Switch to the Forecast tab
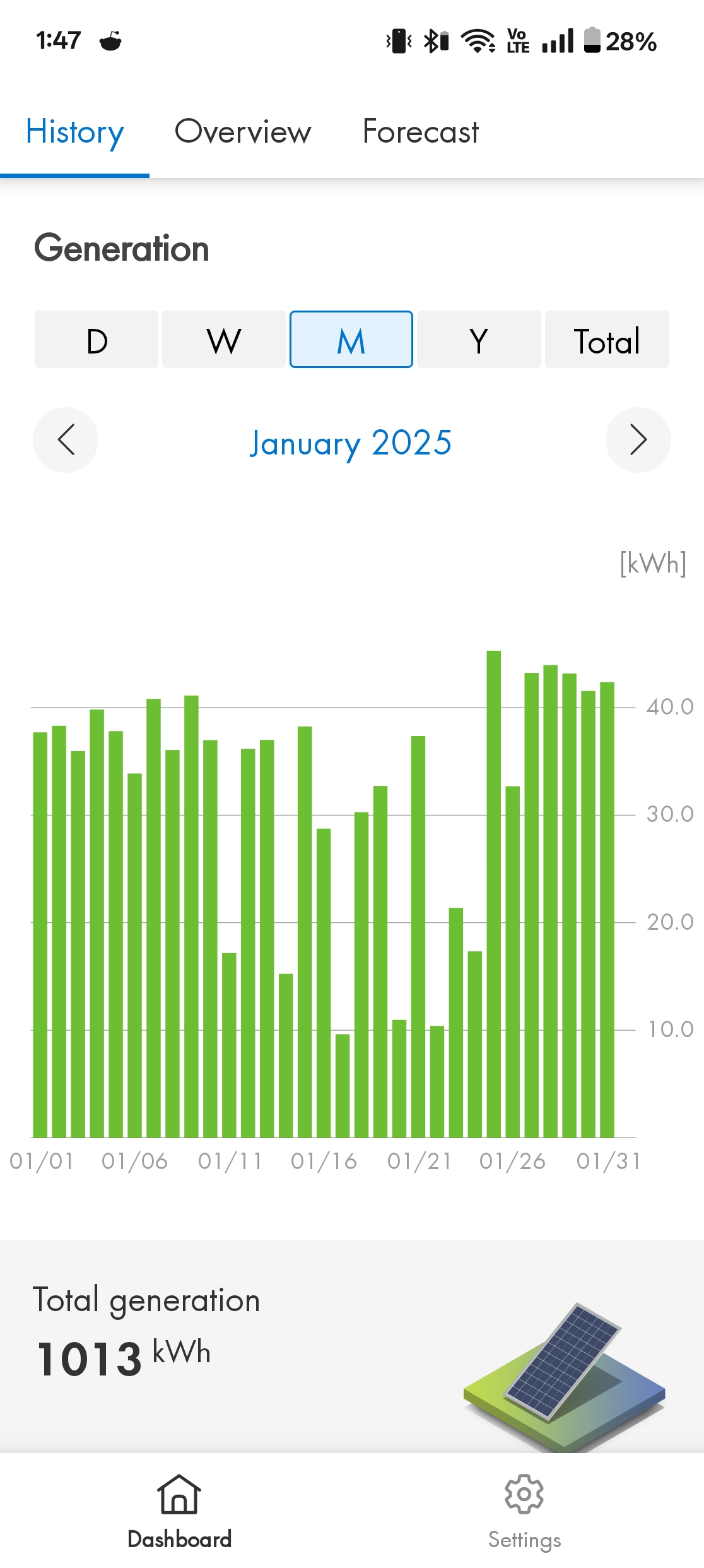This screenshot has height=1568, width=704. tap(421, 133)
